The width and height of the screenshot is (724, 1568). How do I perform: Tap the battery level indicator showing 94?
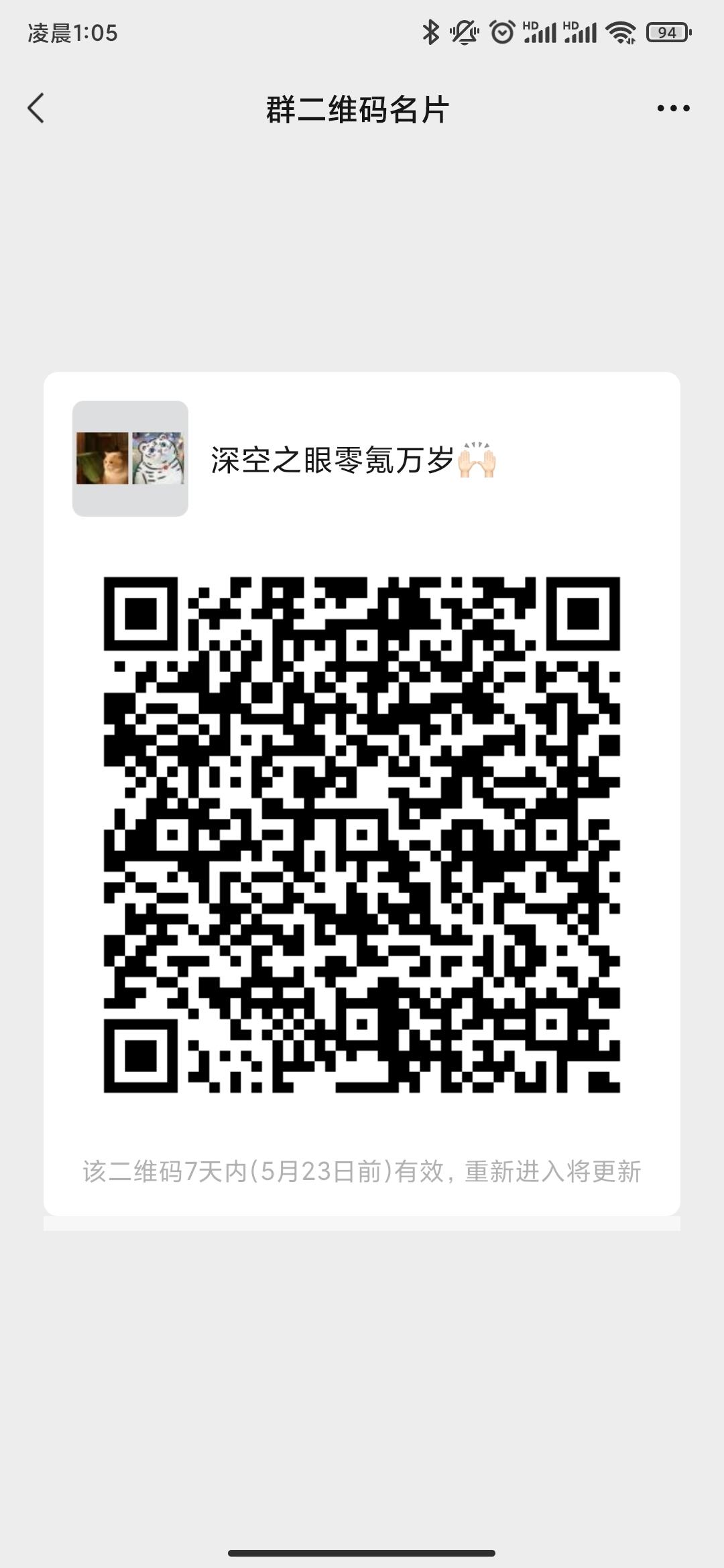coord(668,31)
